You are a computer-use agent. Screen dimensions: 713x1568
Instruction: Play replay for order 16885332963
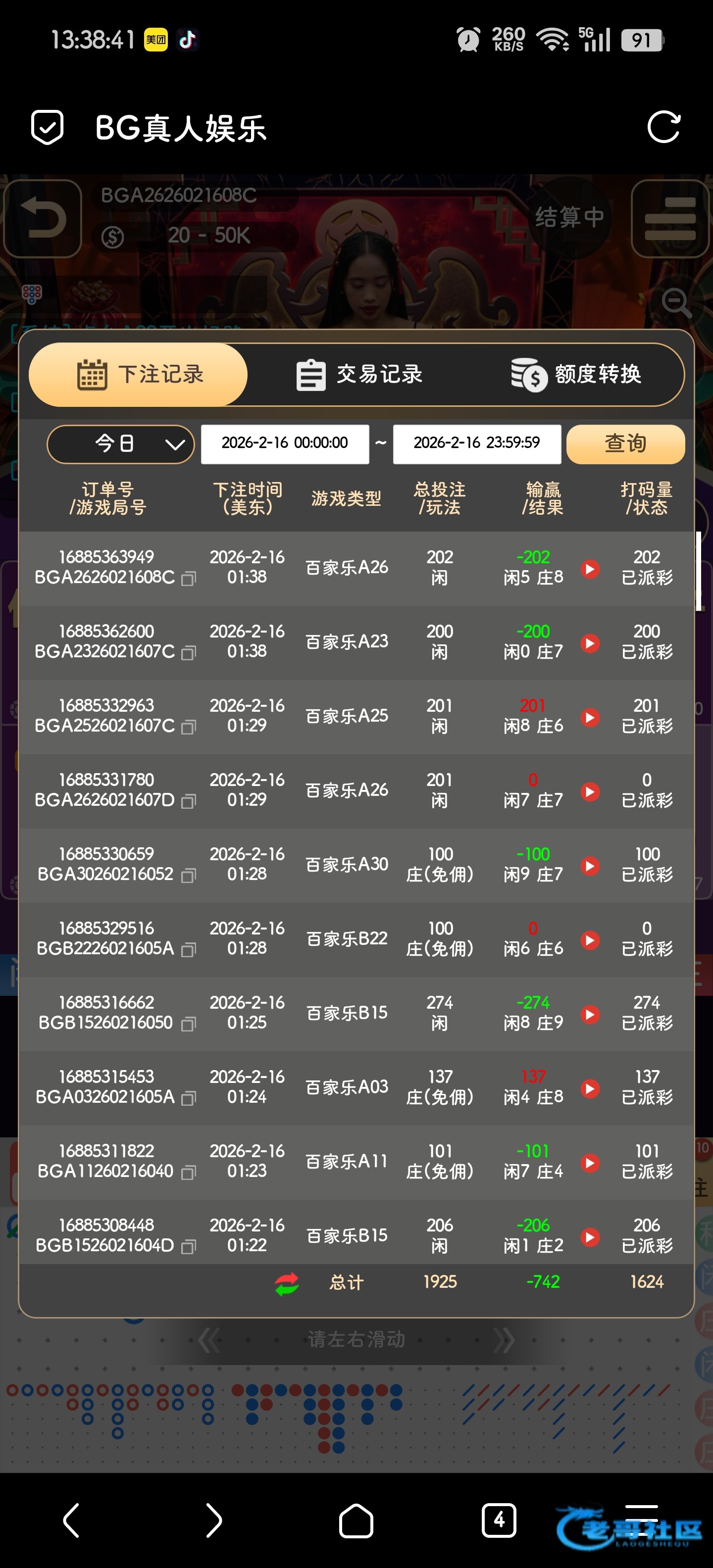(589, 717)
